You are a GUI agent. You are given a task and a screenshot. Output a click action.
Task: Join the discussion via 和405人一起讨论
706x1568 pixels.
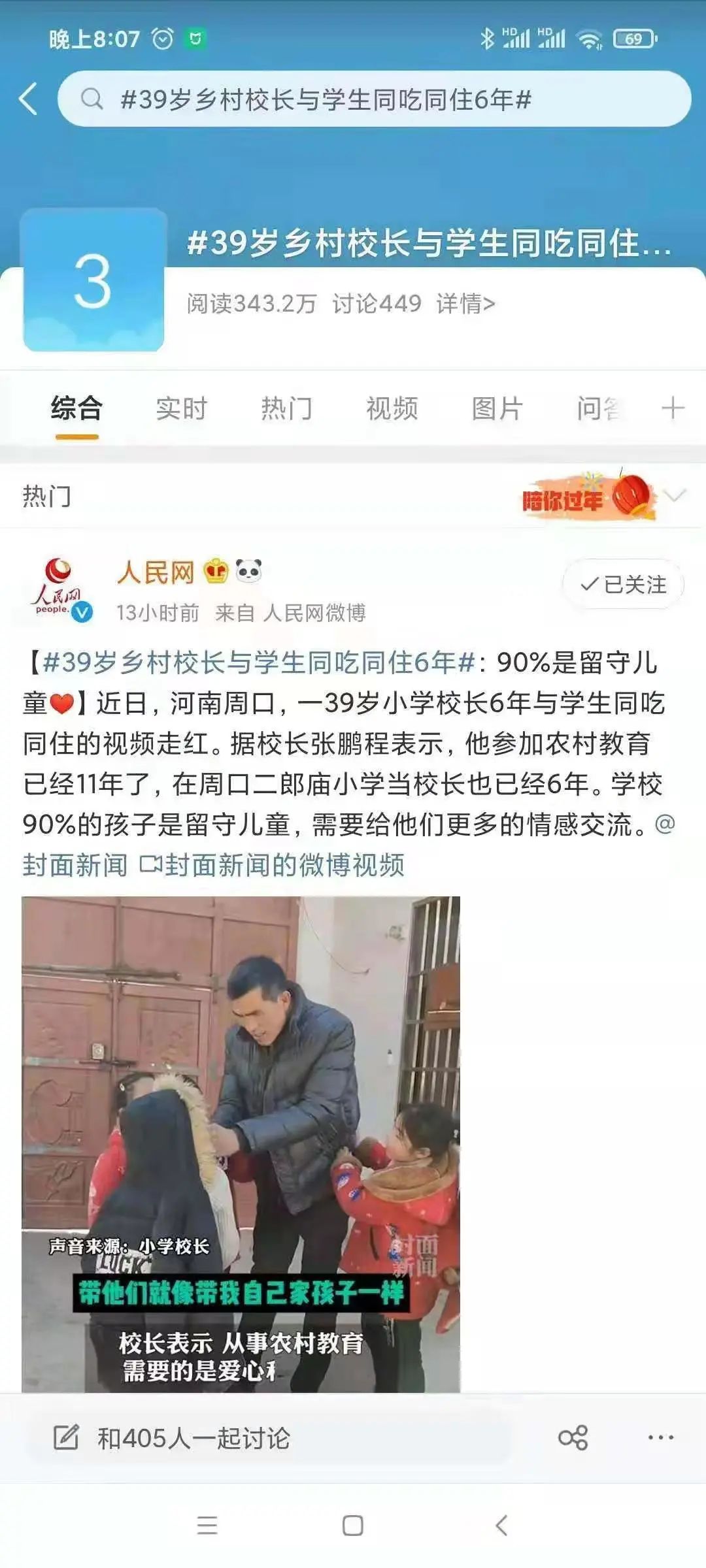click(193, 1438)
